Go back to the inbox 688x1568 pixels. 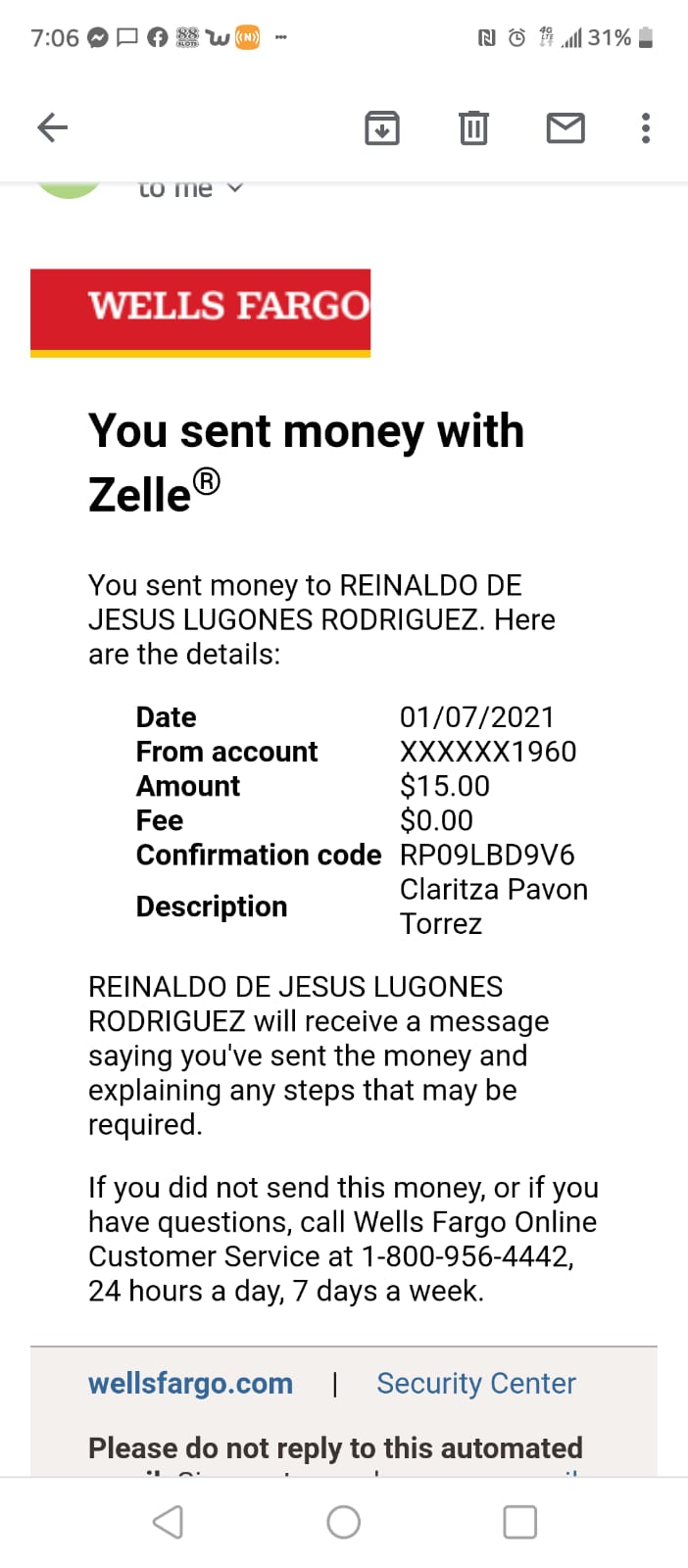52,127
